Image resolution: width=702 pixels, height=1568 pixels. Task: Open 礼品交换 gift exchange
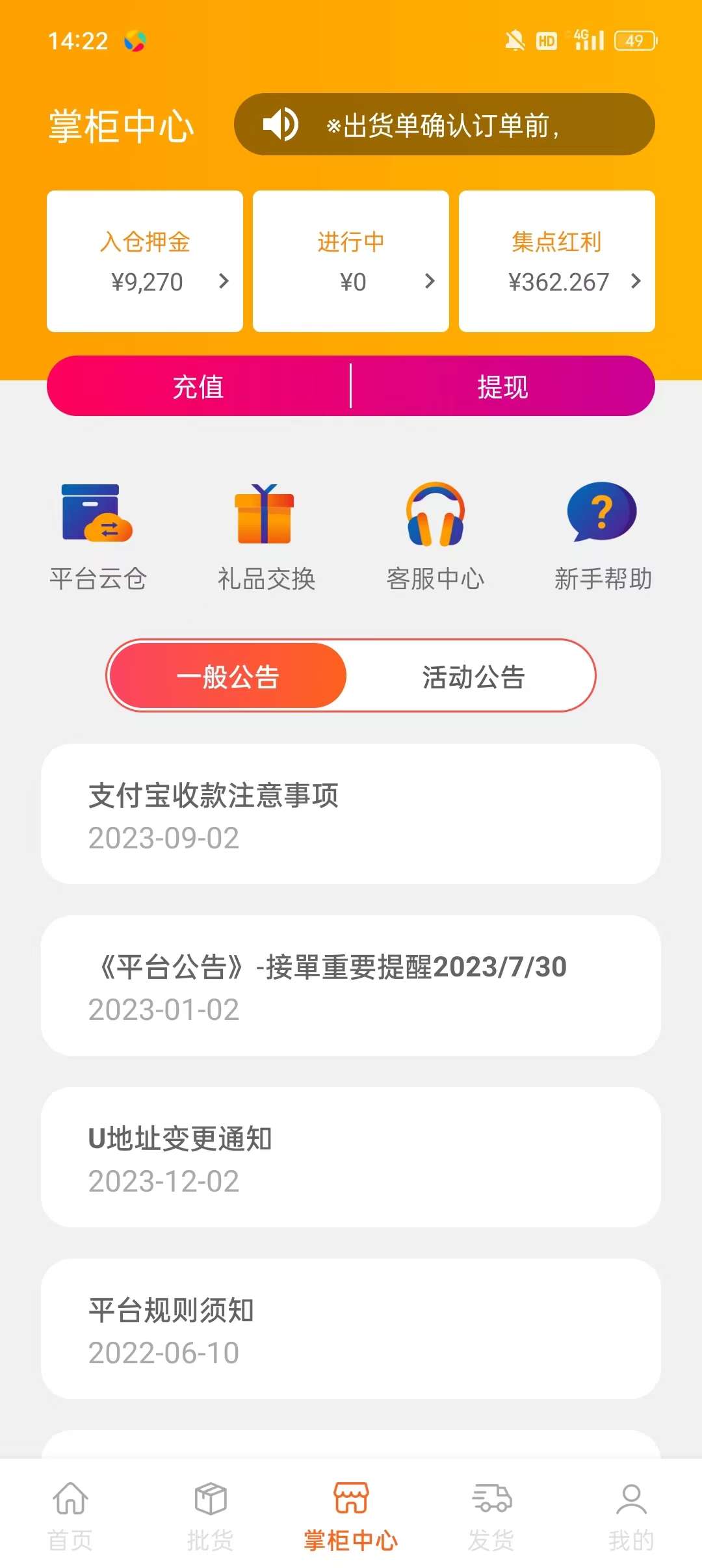point(266,537)
